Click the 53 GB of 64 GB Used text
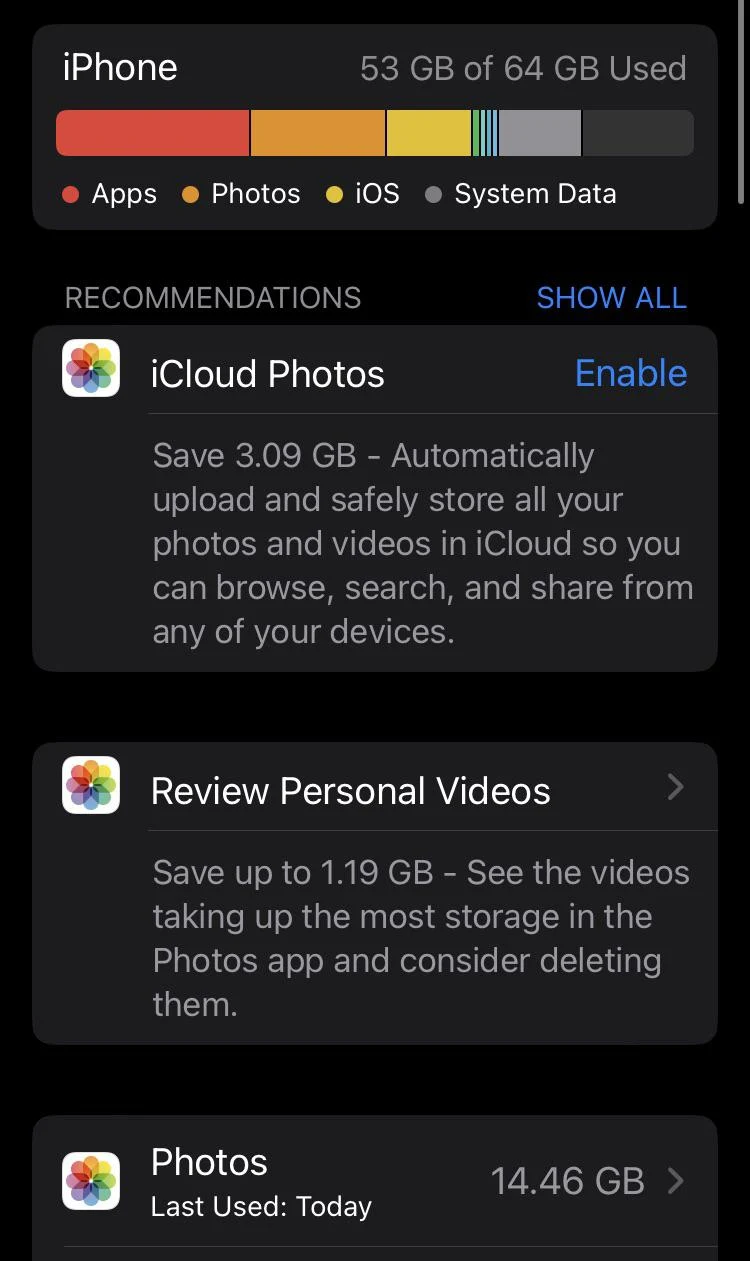The height and width of the screenshot is (1261, 750). [x=523, y=68]
